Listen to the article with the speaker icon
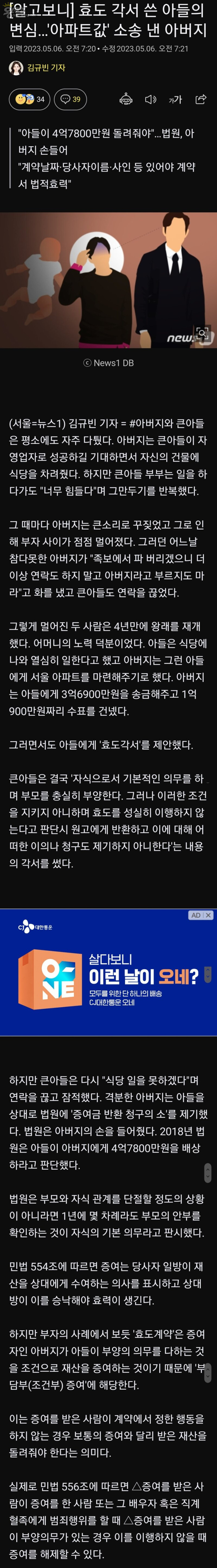The width and height of the screenshot is (217, 1568). click(x=150, y=99)
